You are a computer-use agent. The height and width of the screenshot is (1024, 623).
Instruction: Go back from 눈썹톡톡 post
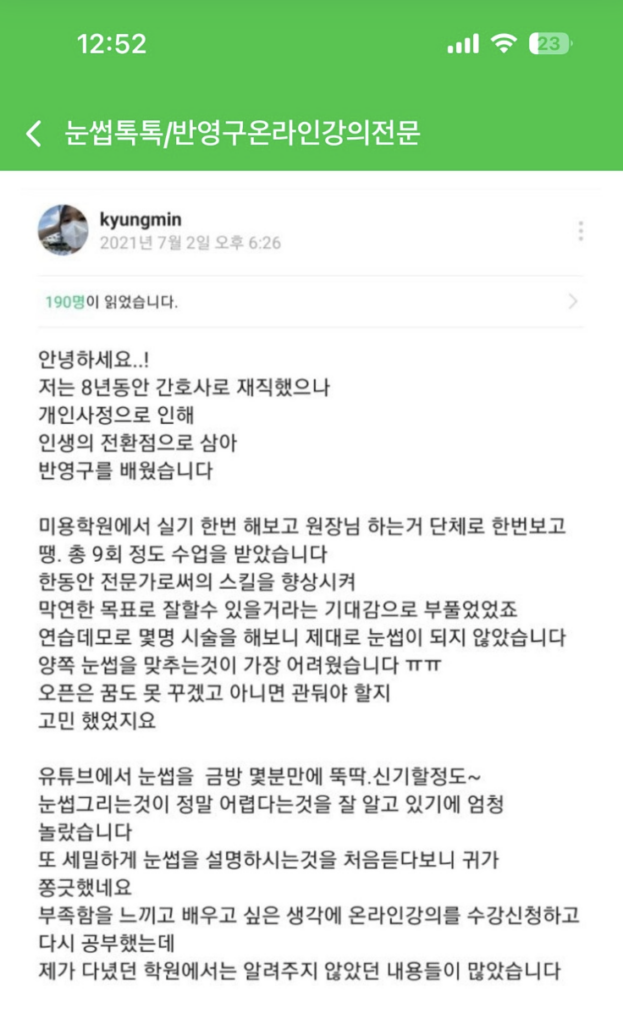click(34, 133)
